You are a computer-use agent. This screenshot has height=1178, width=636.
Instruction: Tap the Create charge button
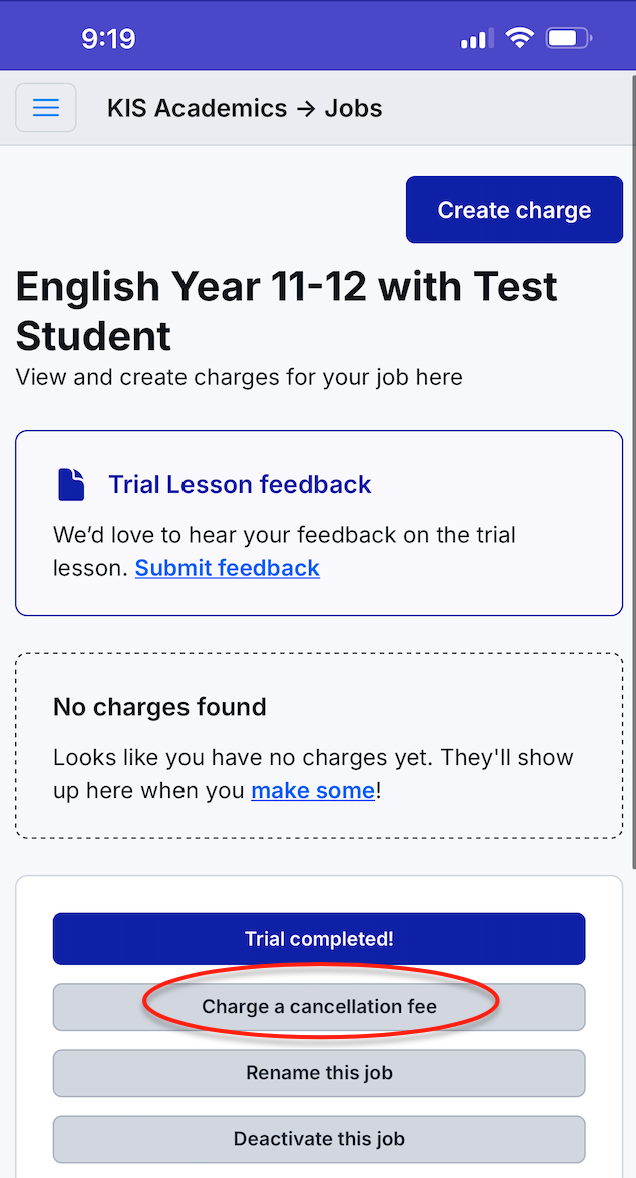514,210
